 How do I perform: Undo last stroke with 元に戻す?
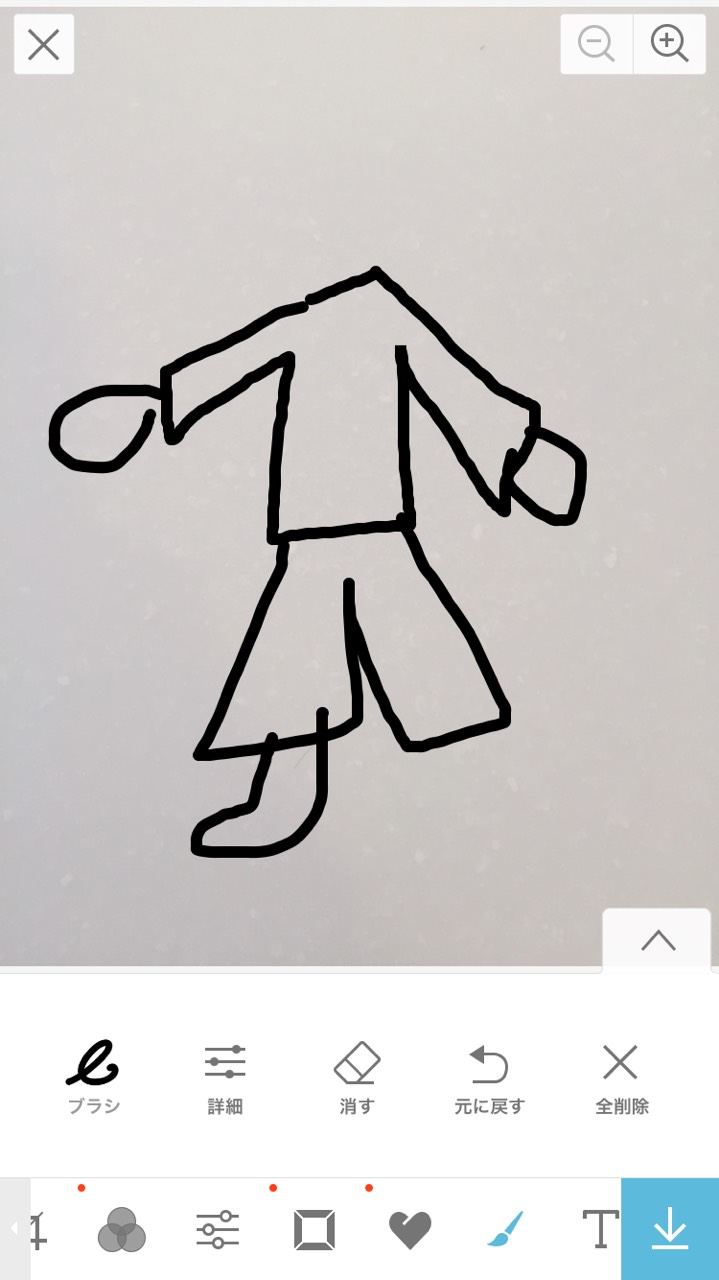coord(489,1076)
